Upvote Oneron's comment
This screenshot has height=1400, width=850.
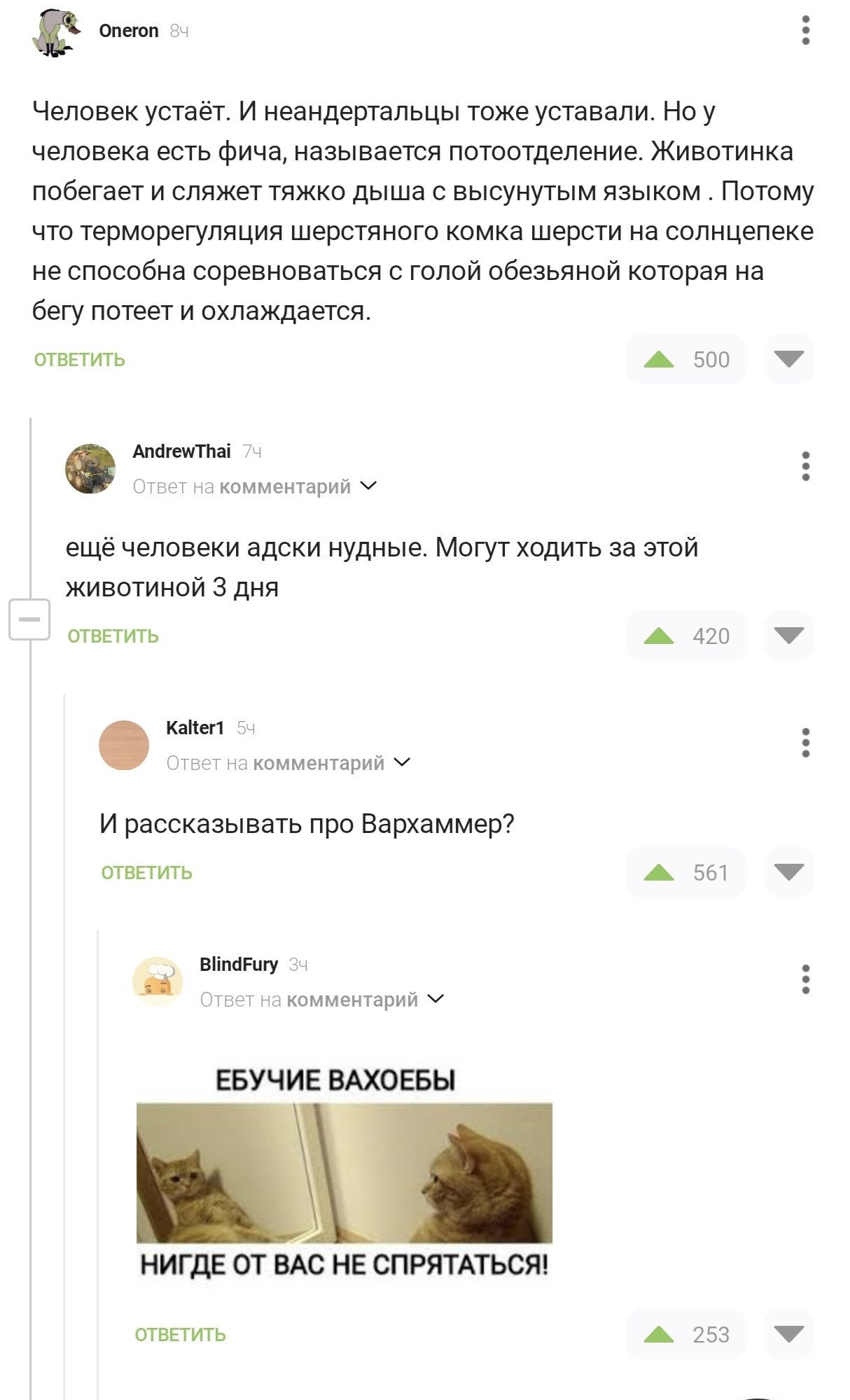pyautogui.click(x=659, y=360)
